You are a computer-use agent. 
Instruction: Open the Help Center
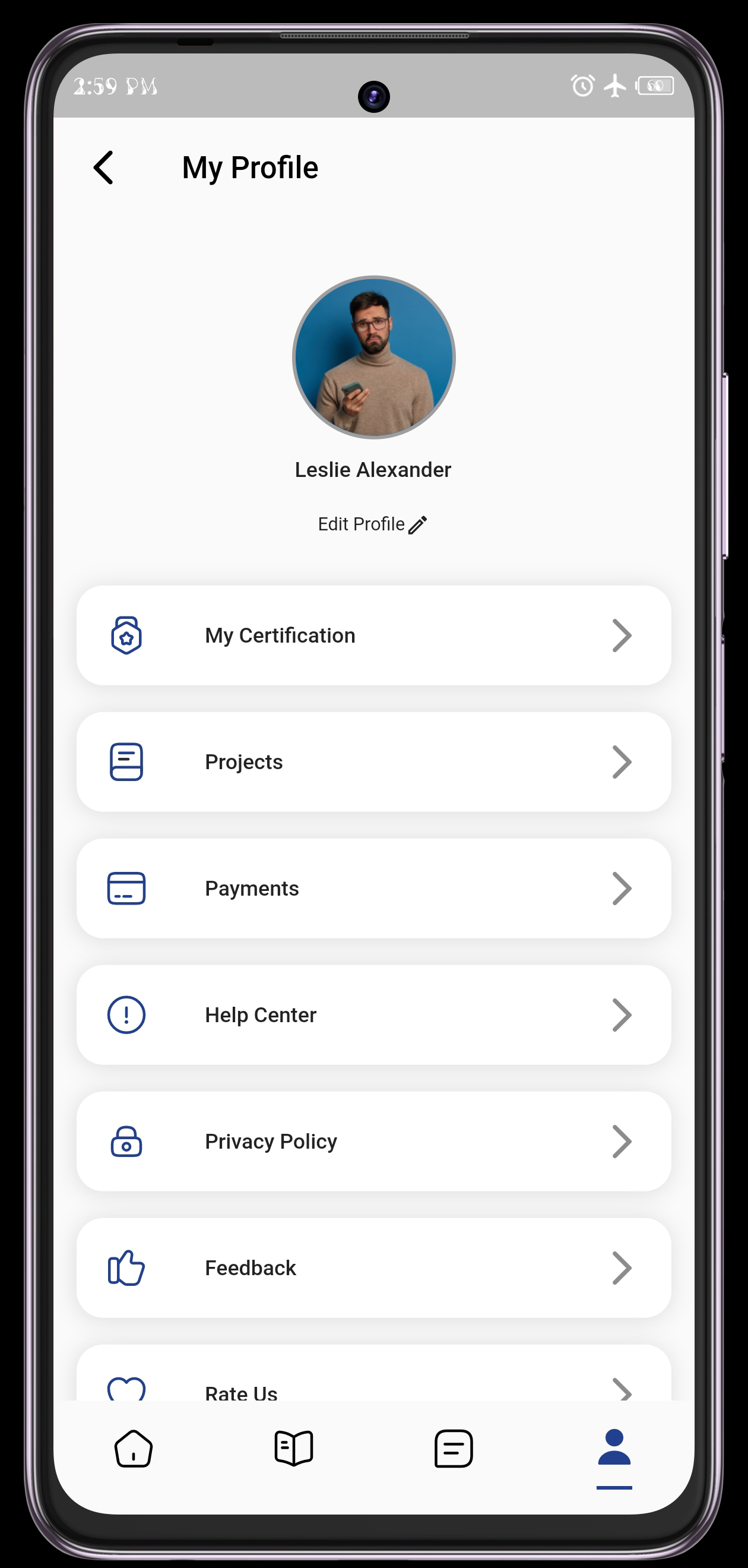pos(373,1014)
